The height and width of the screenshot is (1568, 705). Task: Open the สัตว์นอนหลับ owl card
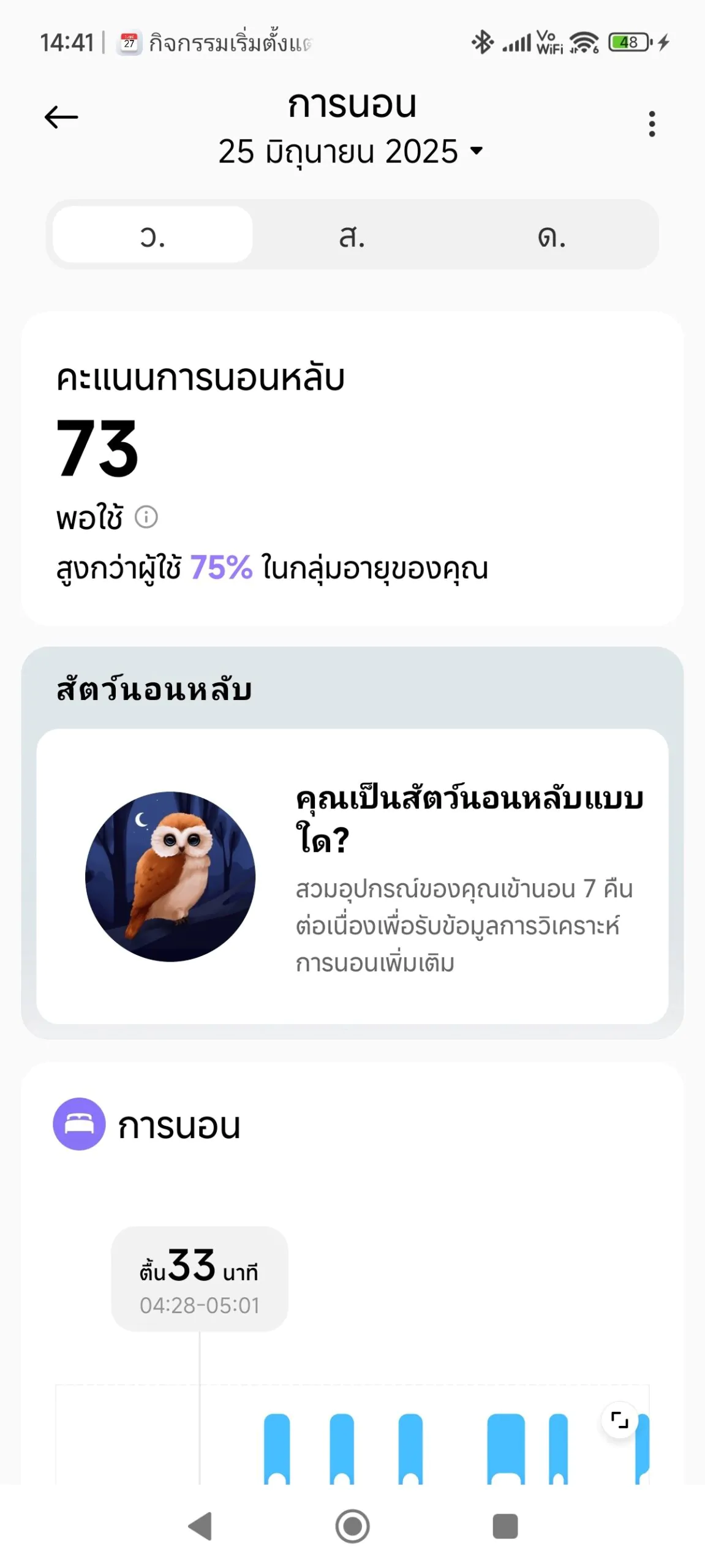point(352,876)
